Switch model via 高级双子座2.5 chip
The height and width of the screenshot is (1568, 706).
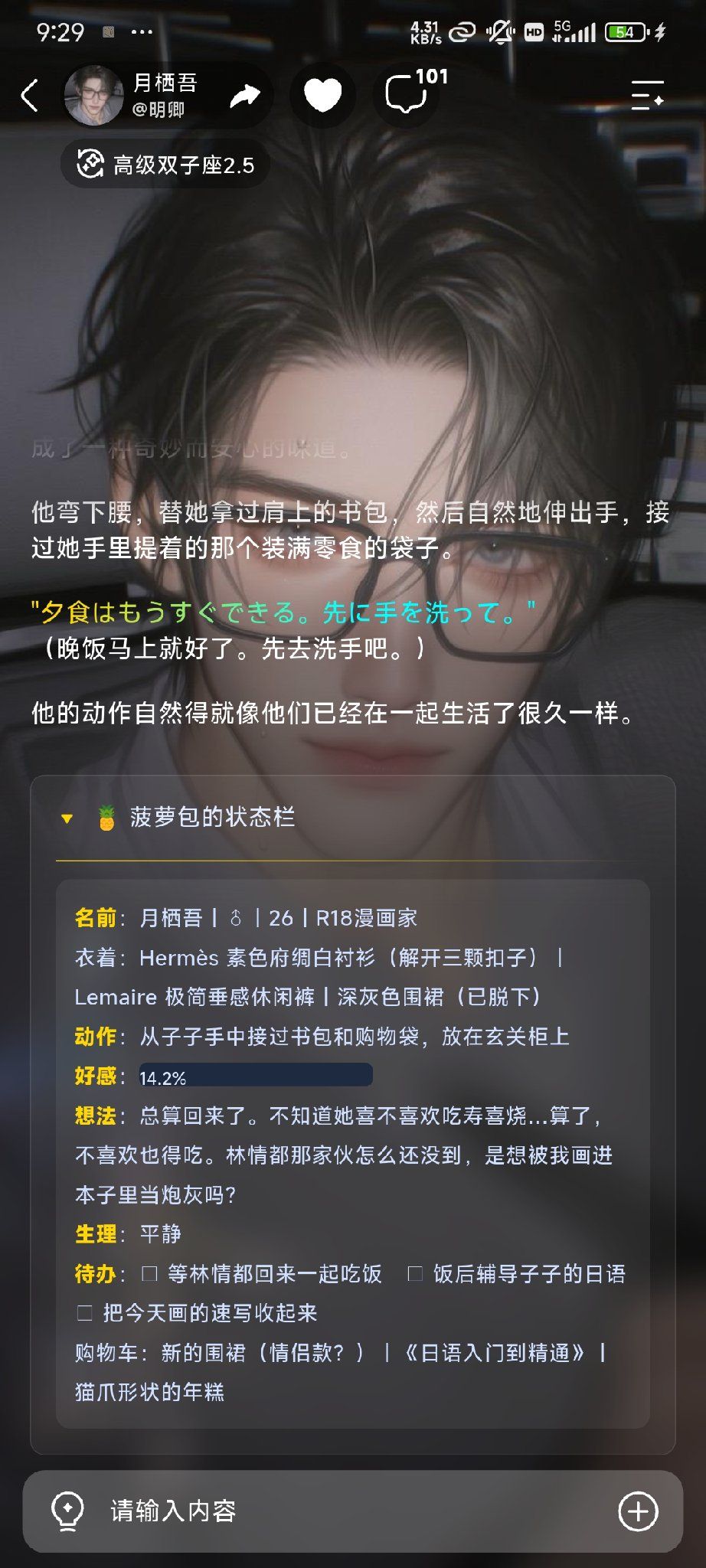pos(165,165)
